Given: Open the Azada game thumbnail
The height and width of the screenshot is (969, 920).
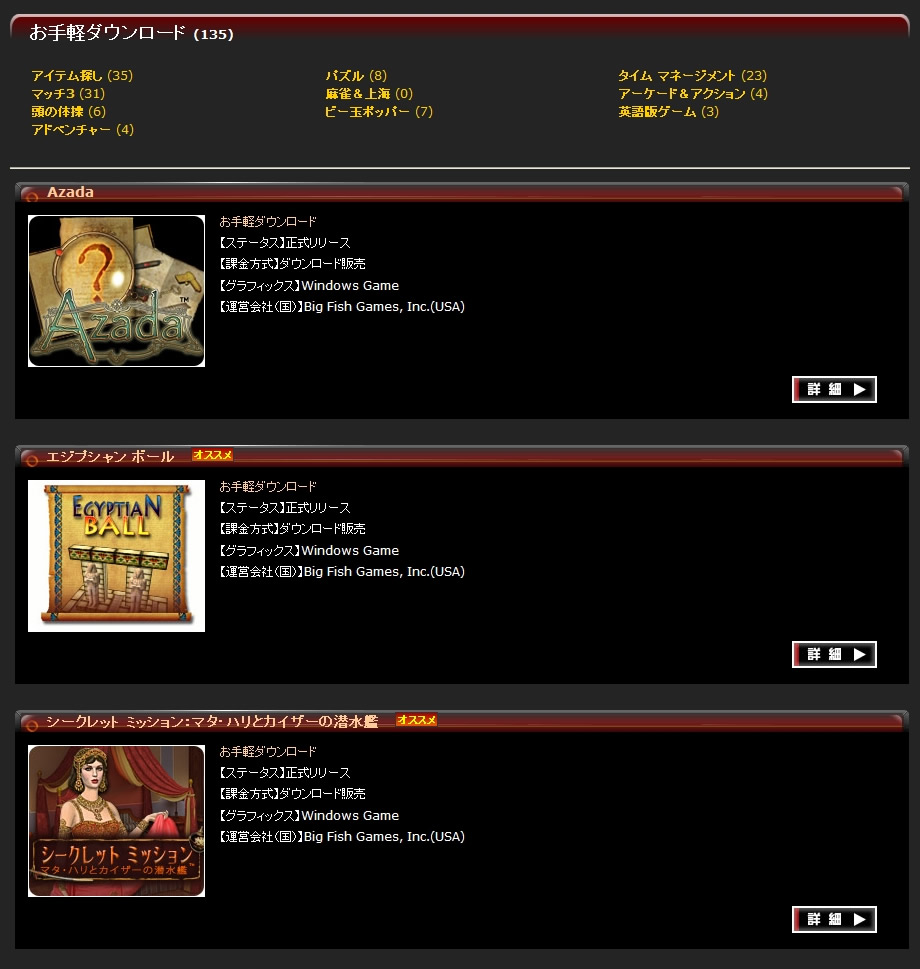Looking at the screenshot, I should (117, 291).
